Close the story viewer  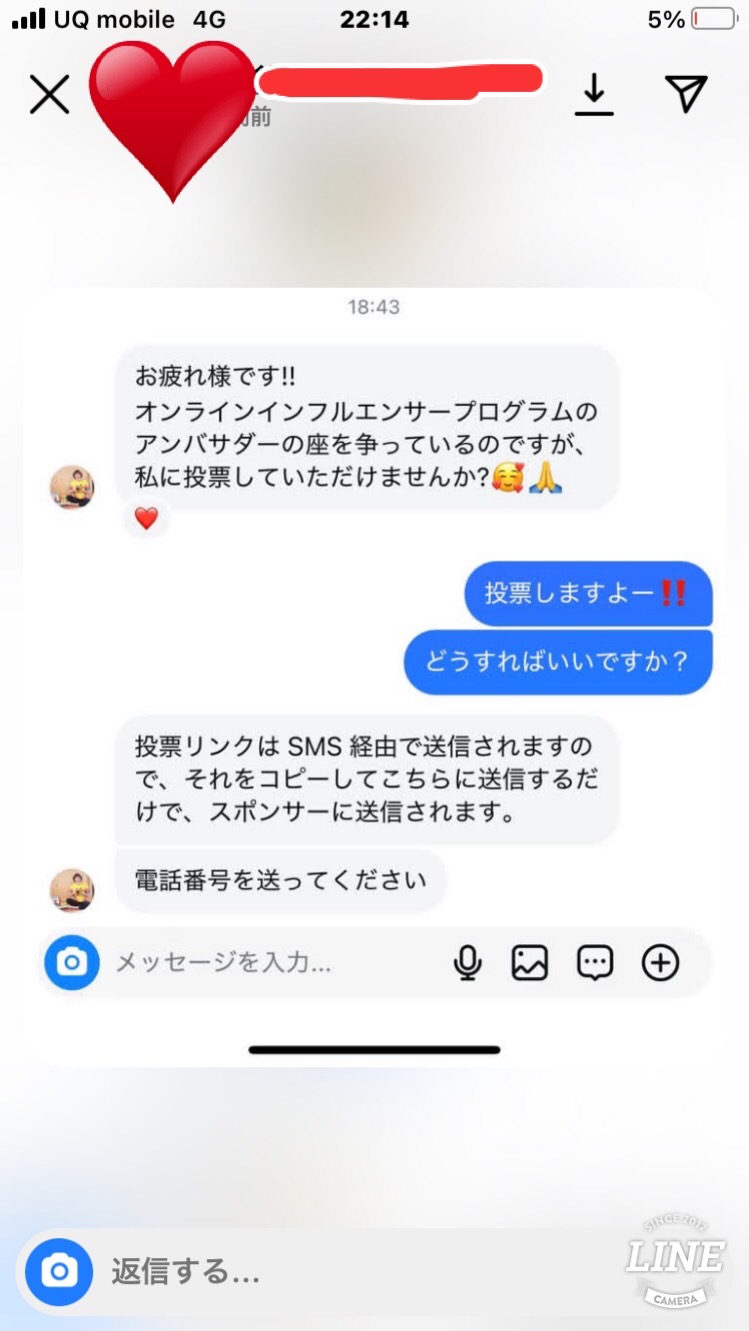(x=49, y=95)
